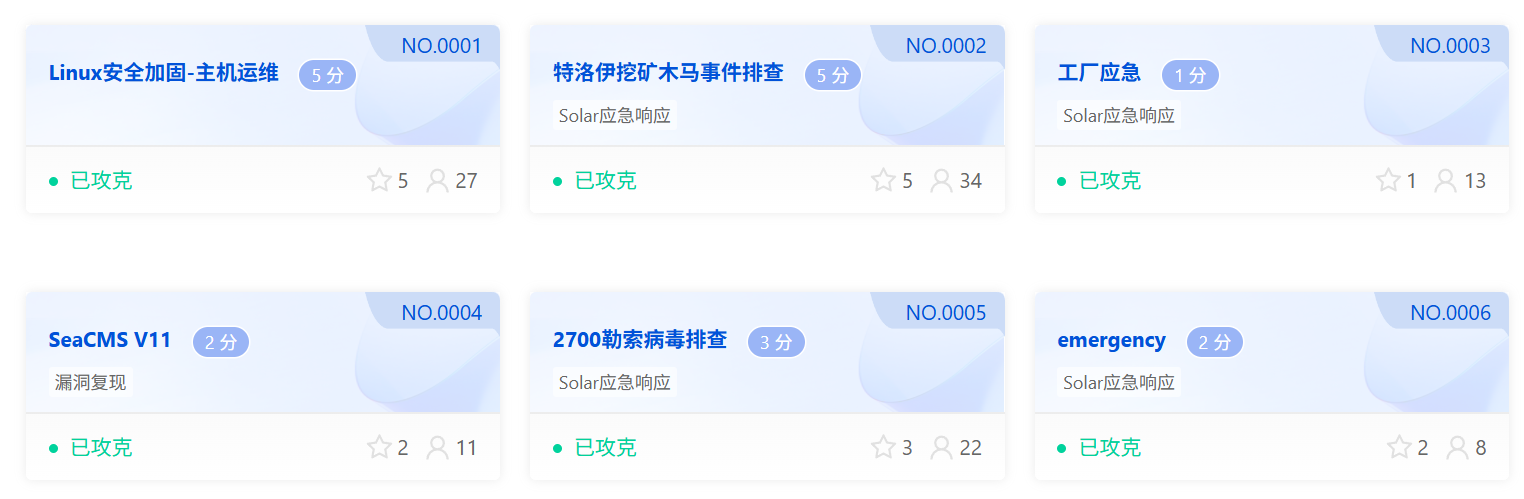Open the Linux安全加固-主机运维 challenge card
This screenshot has width=1524, height=499.
[x=164, y=73]
